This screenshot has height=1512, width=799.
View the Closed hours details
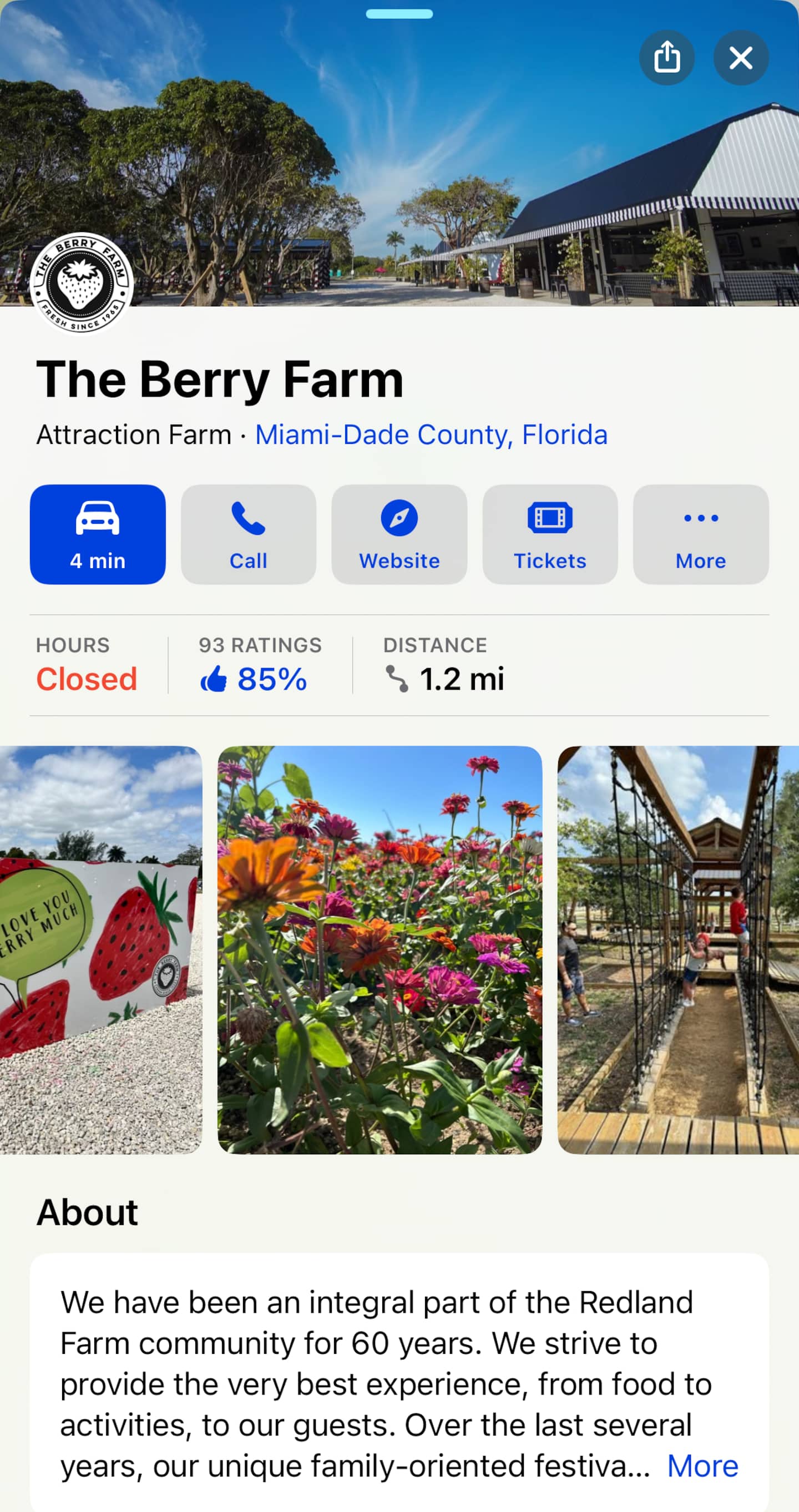click(87, 666)
